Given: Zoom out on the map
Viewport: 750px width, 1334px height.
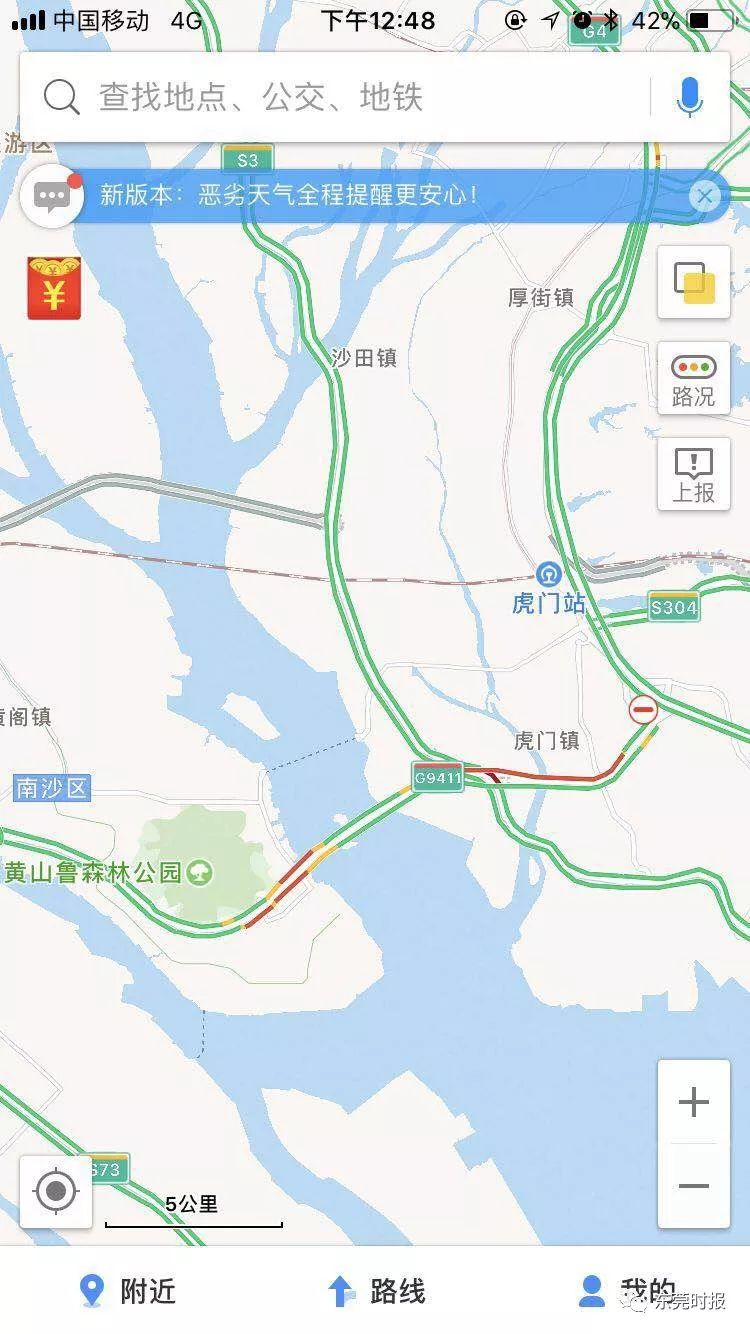Looking at the screenshot, I should coord(694,1186).
